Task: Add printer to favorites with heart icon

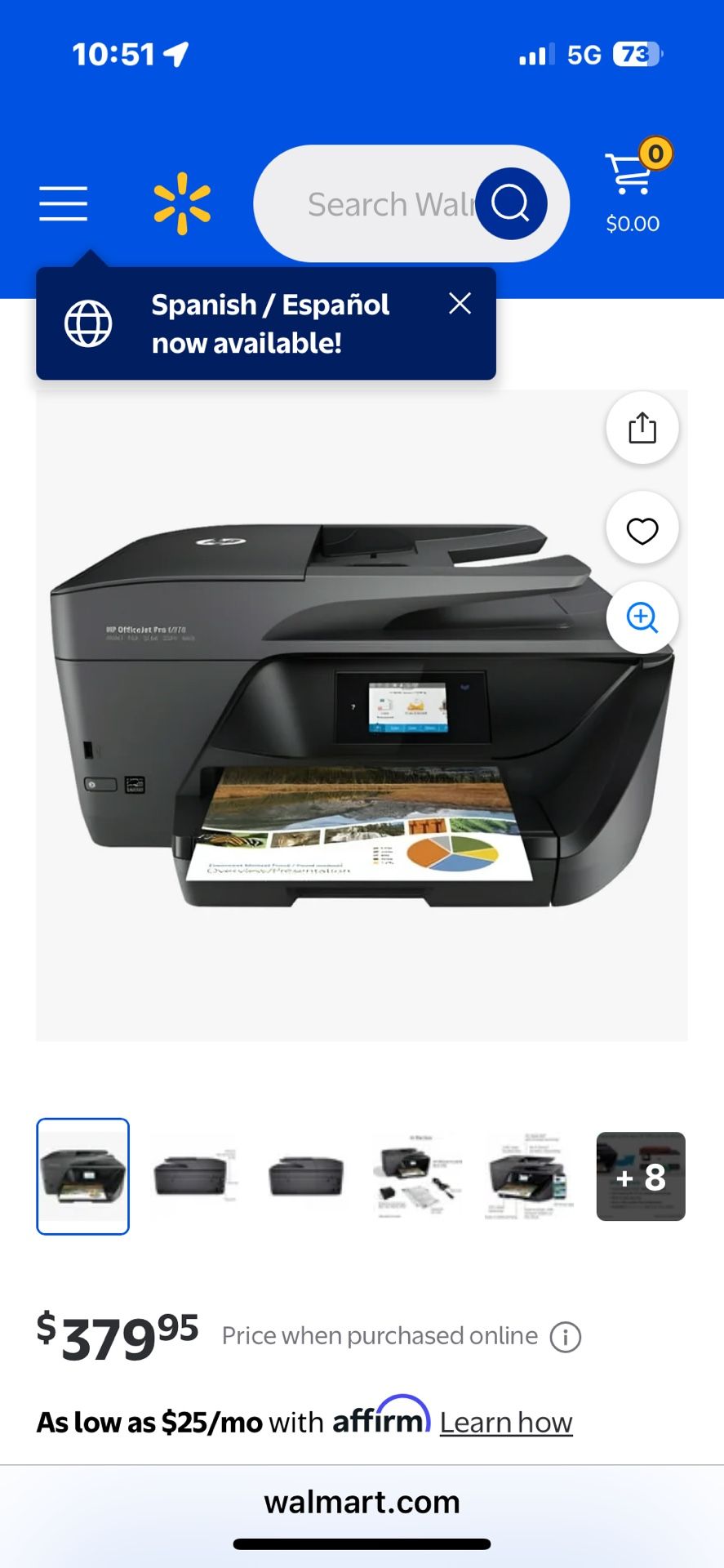Action: tap(642, 528)
